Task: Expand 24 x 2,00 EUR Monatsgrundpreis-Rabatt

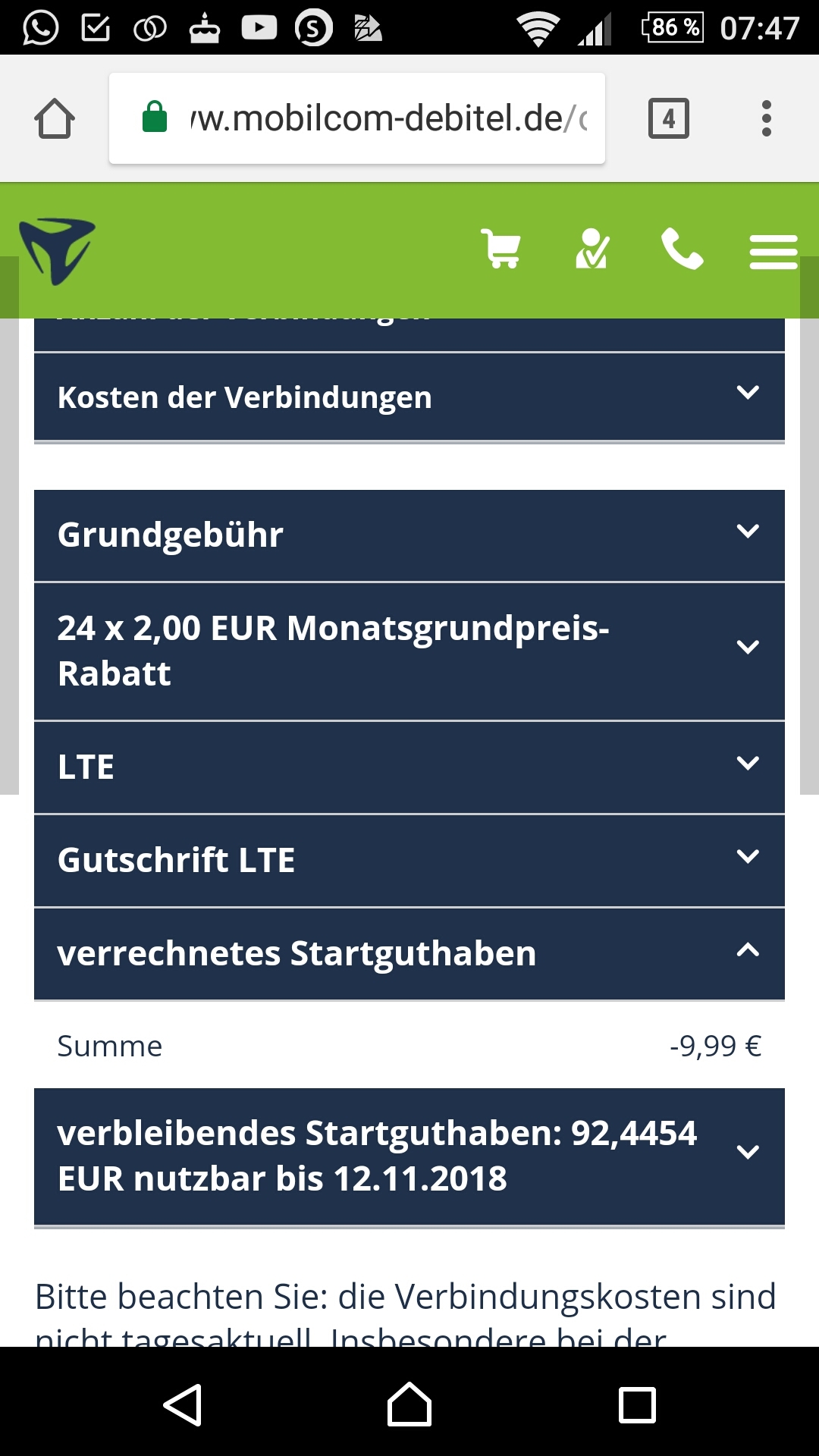Action: pos(409,651)
